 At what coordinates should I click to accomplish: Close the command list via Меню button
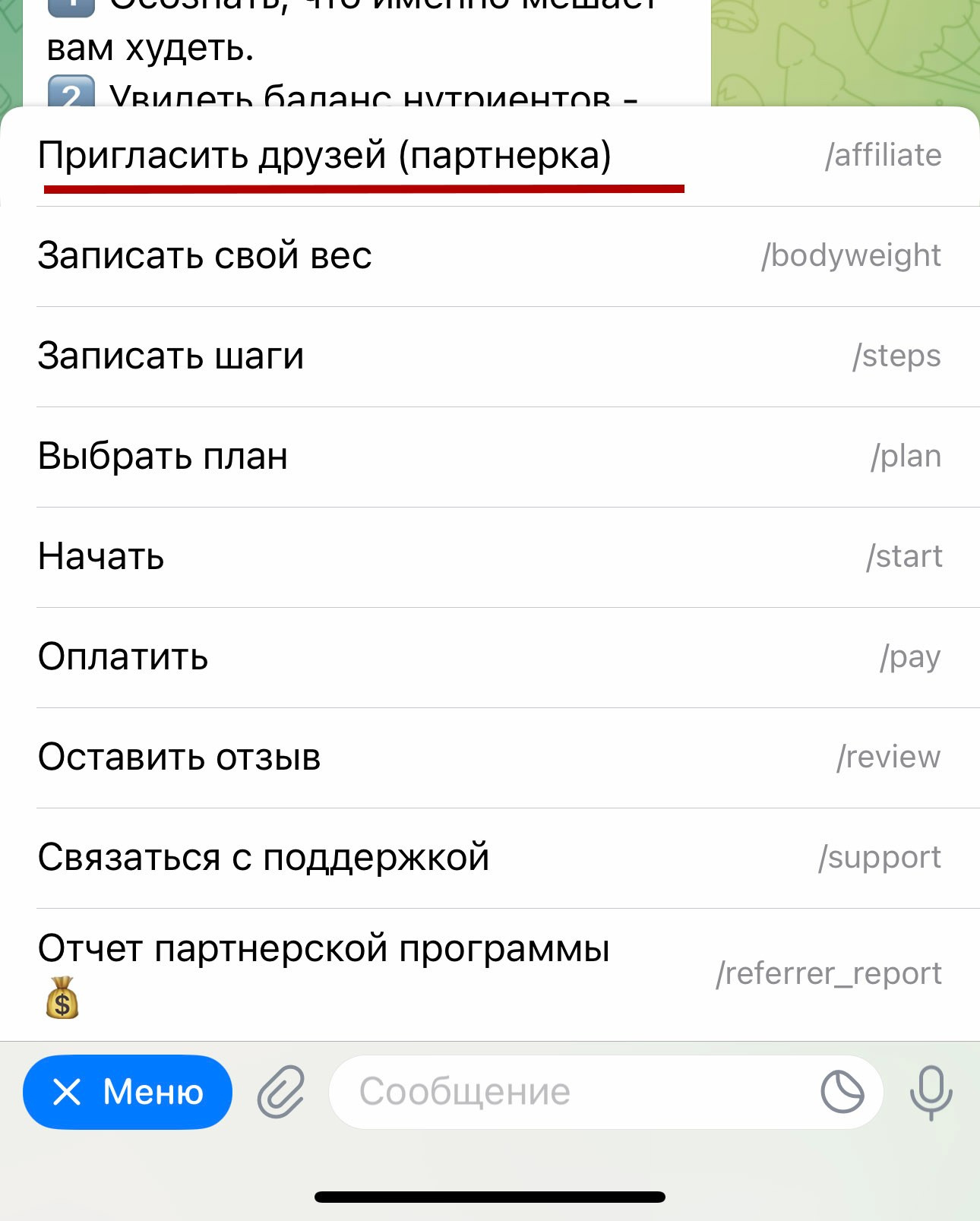[127, 1092]
